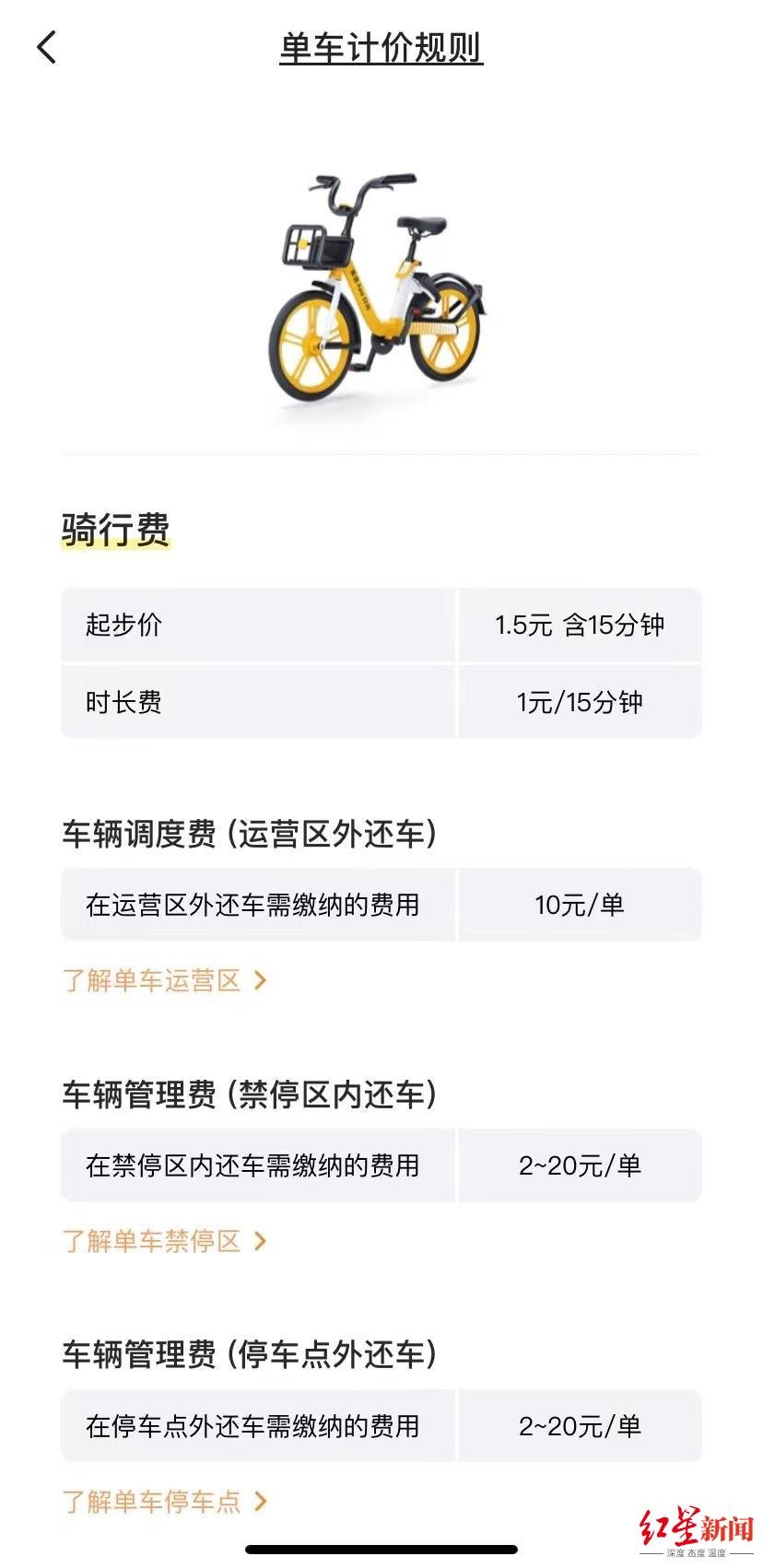Open the 了解单车停车点 link
The height and width of the screenshot is (1568, 763).
[x=164, y=1502]
